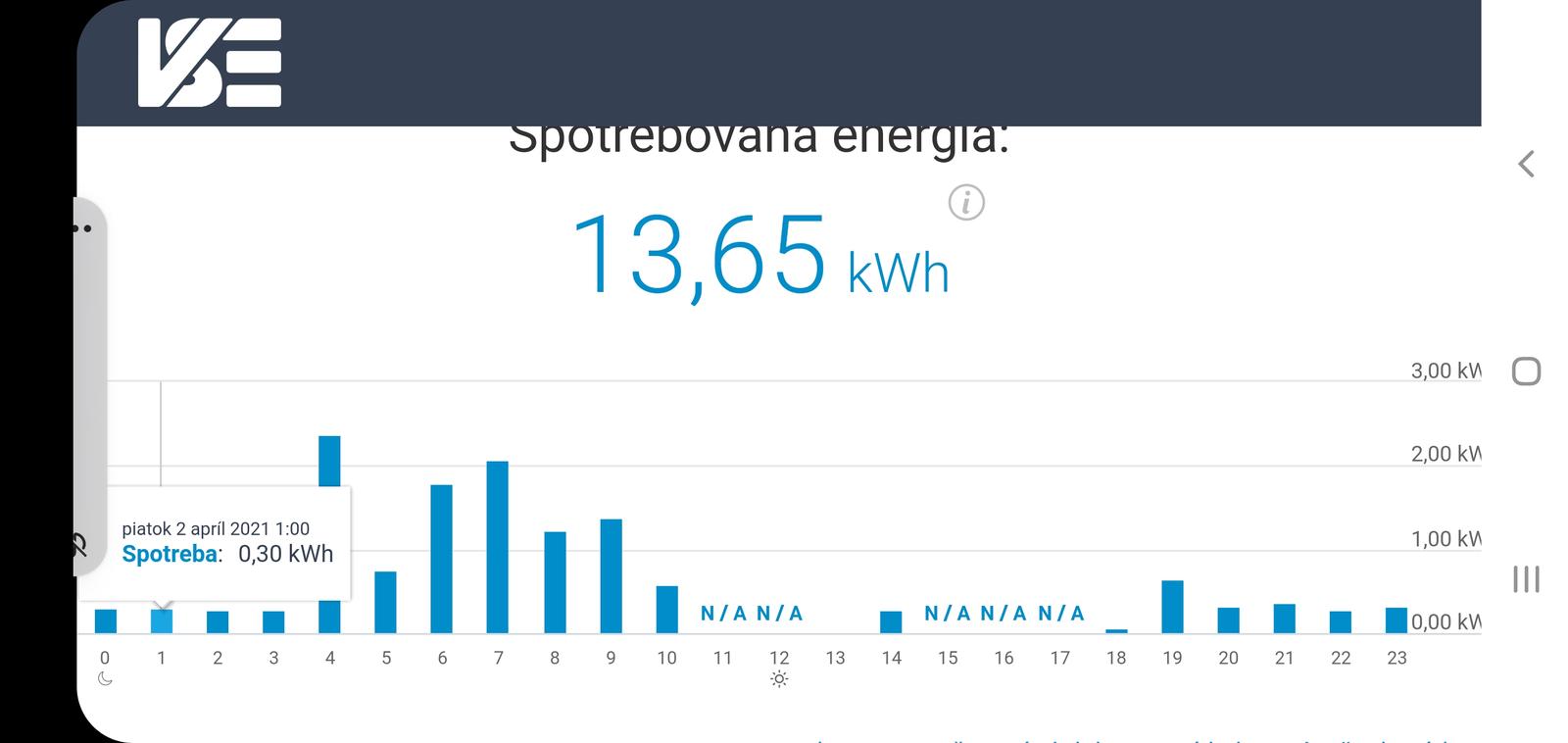
Task: Show consumption for the hour 23 bar
Action: (1396, 620)
